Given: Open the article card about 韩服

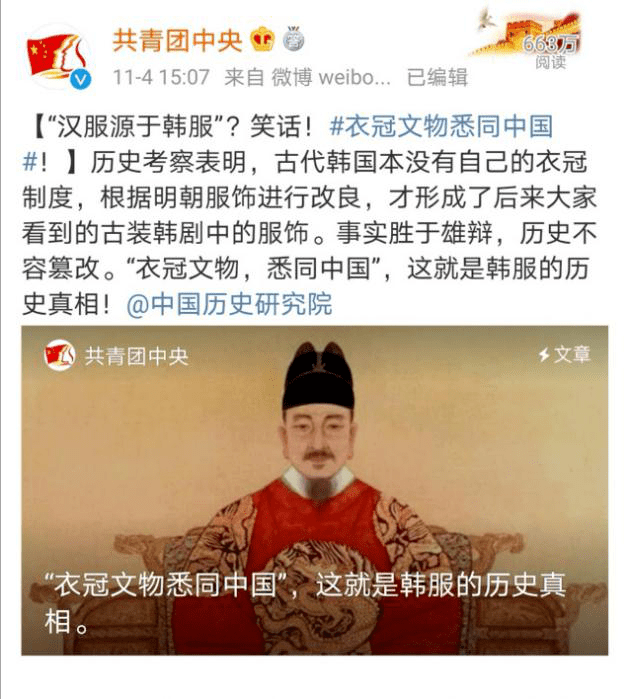Looking at the screenshot, I should tap(314, 490).
